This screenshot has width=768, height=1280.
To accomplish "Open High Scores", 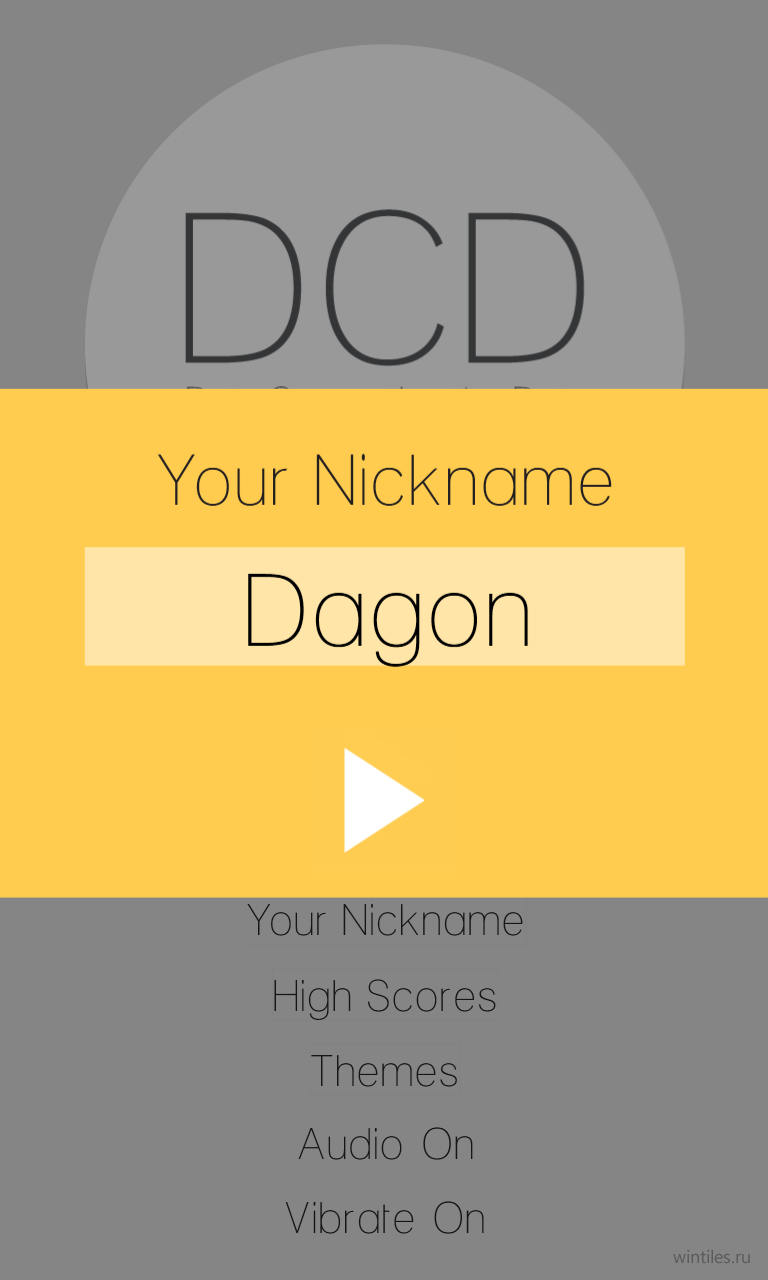I will [385, 997].
